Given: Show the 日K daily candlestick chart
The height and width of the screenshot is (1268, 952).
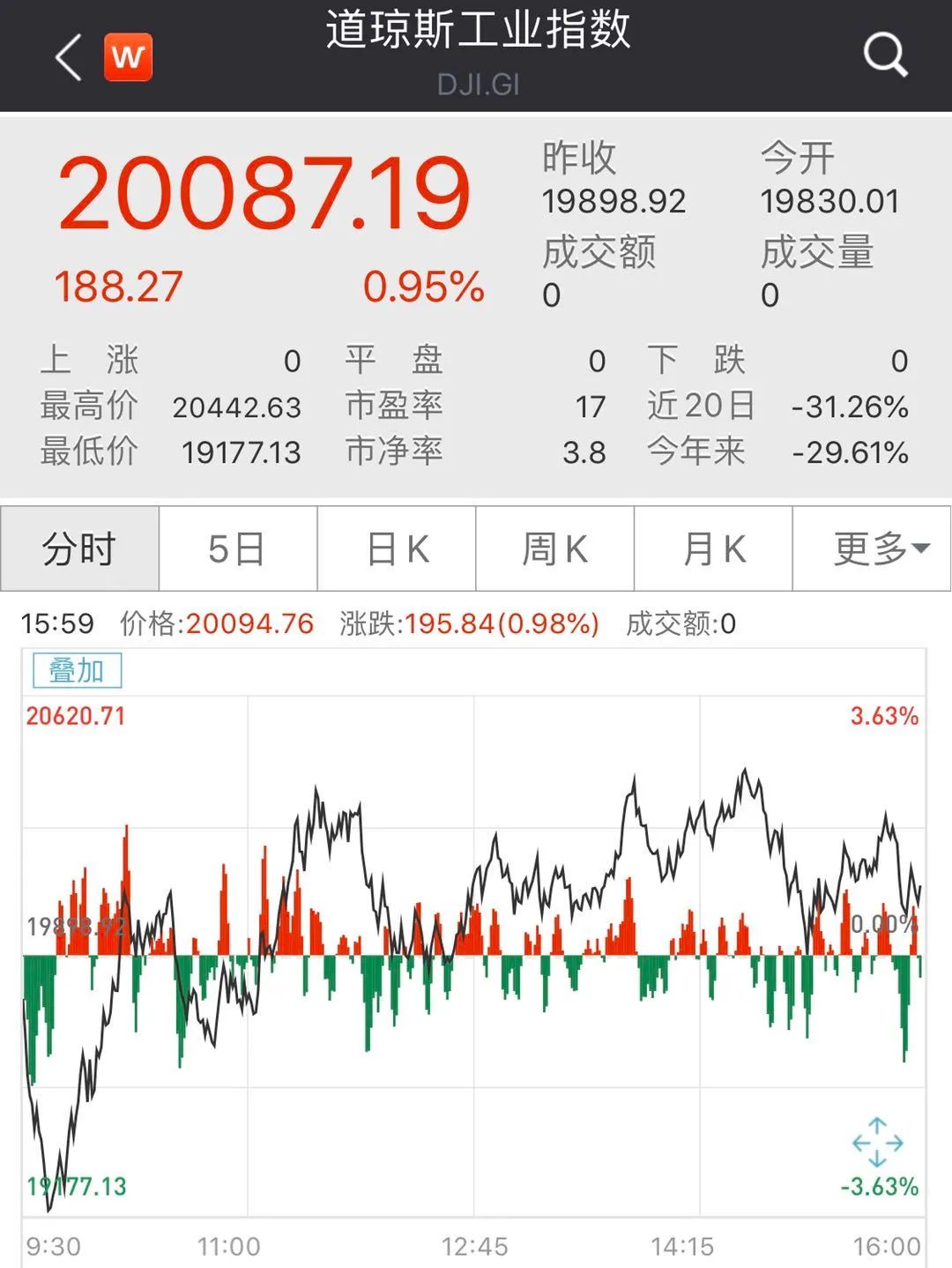Looking at the screenshot, I should (x=397, y=548).
